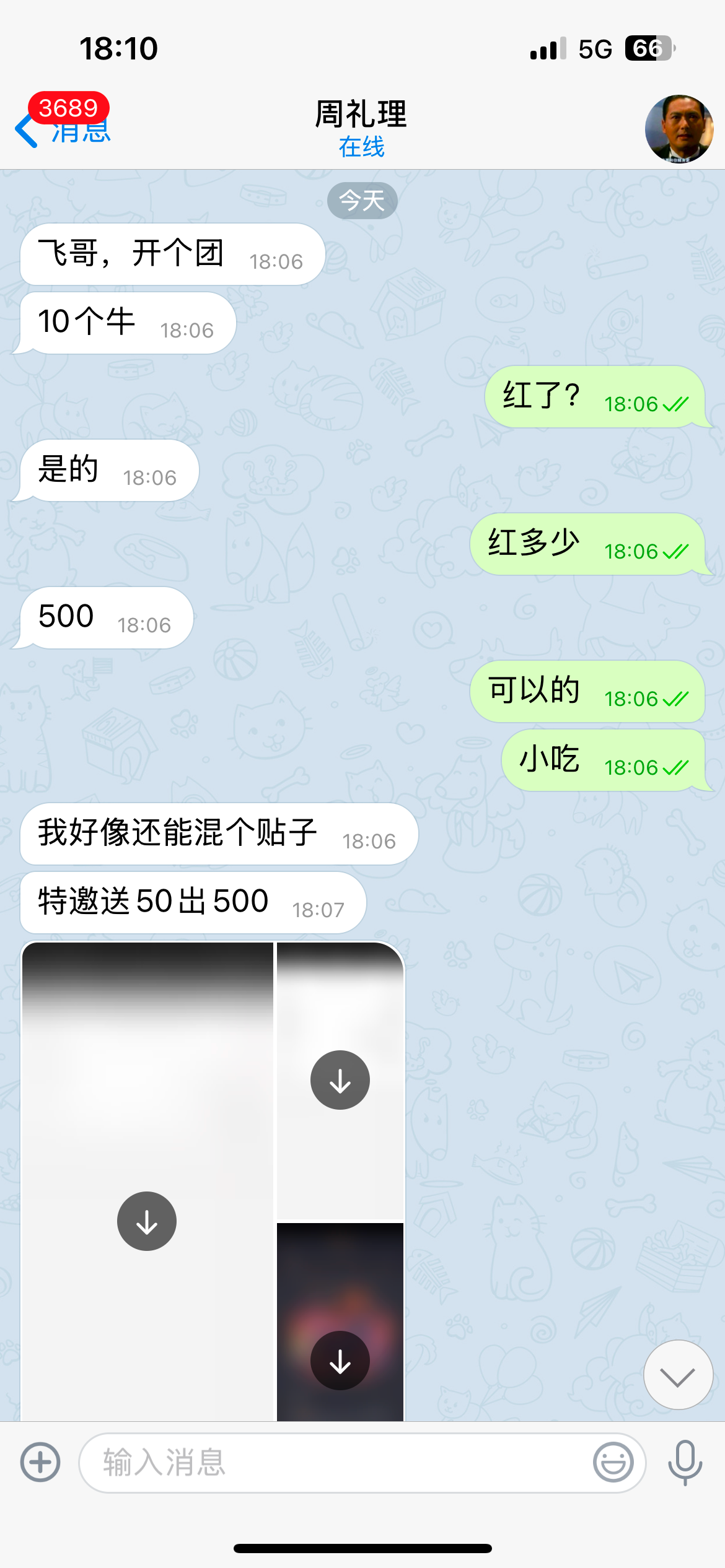Download the large left image
Screen dimensions: 725x1568
pos(147,1221)
